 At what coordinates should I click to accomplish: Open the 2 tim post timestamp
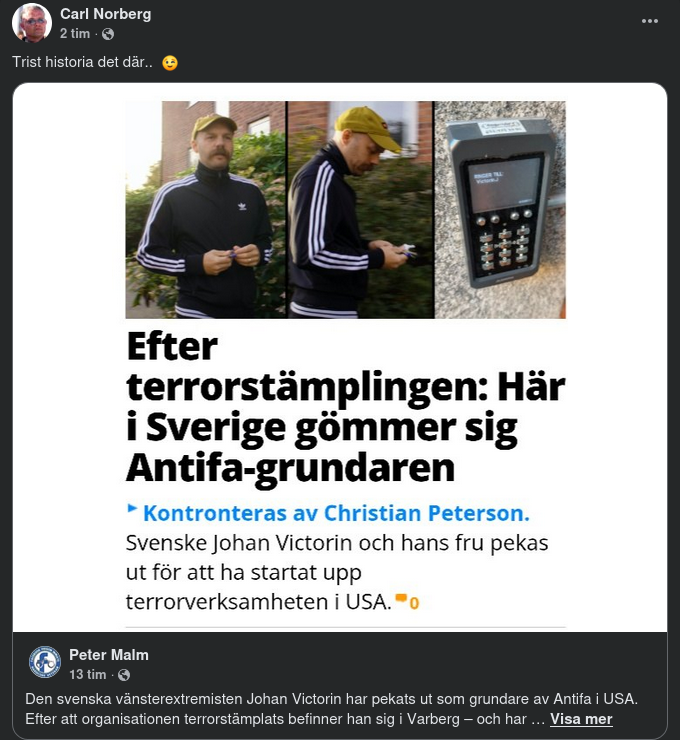[76, 34]
